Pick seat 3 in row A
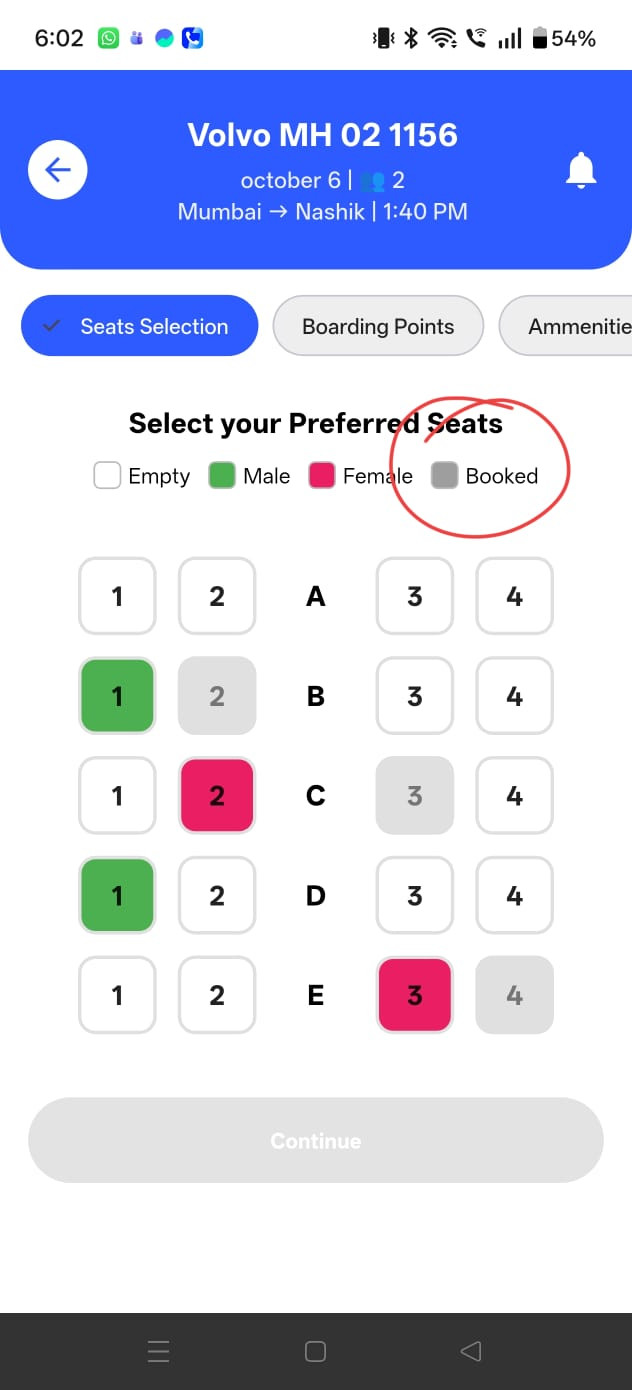 [415, 596]
